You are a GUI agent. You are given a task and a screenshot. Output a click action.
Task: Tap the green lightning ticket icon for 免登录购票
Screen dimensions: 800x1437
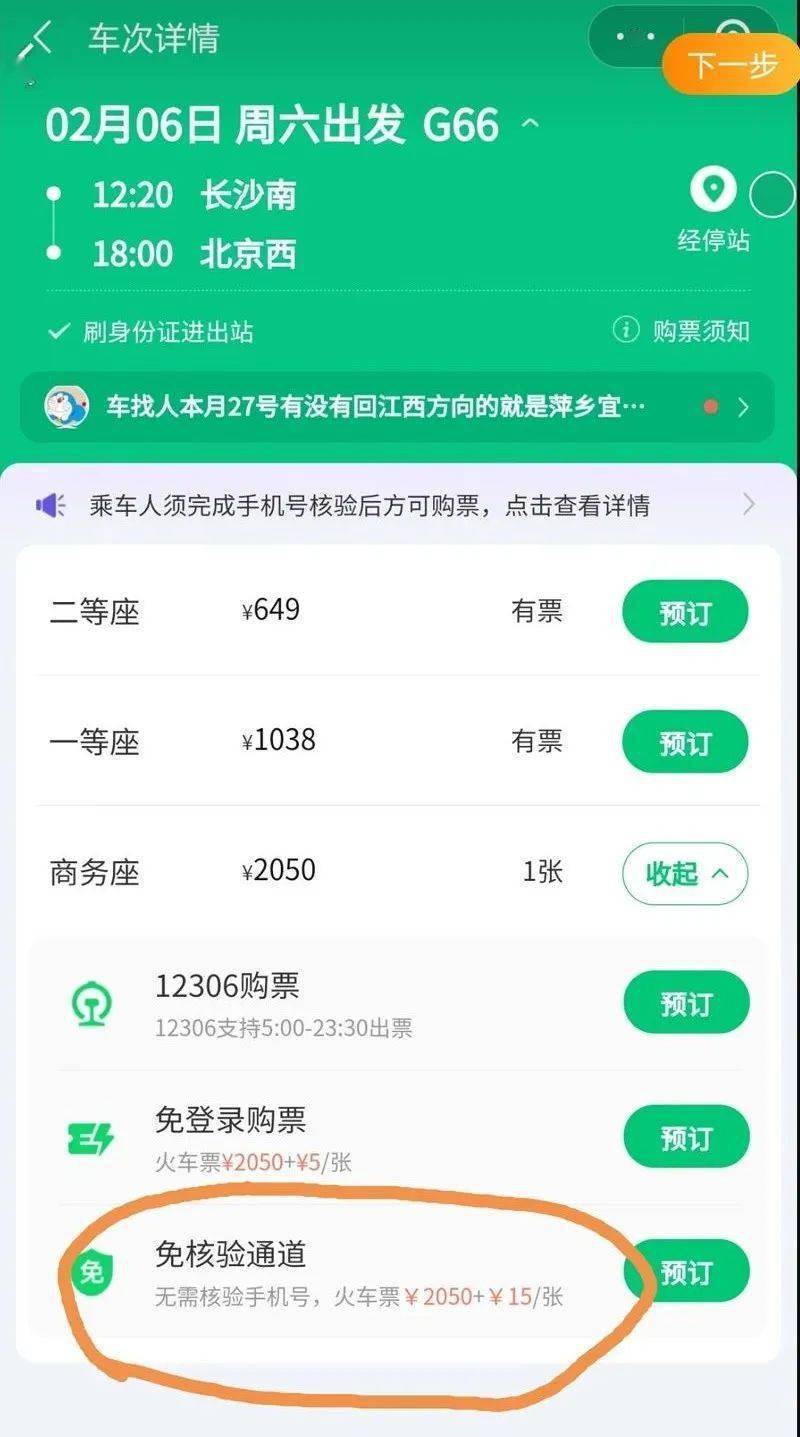click(x=91, y=1136)
